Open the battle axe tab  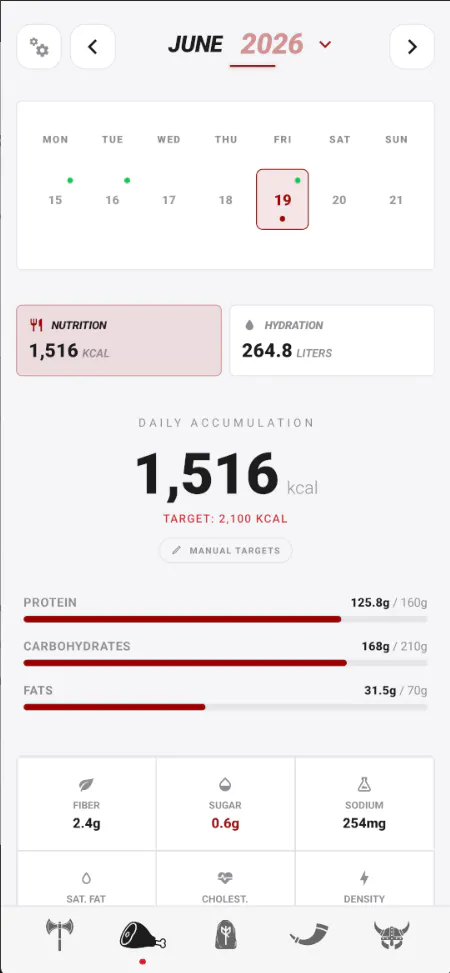tap(60, 935)
